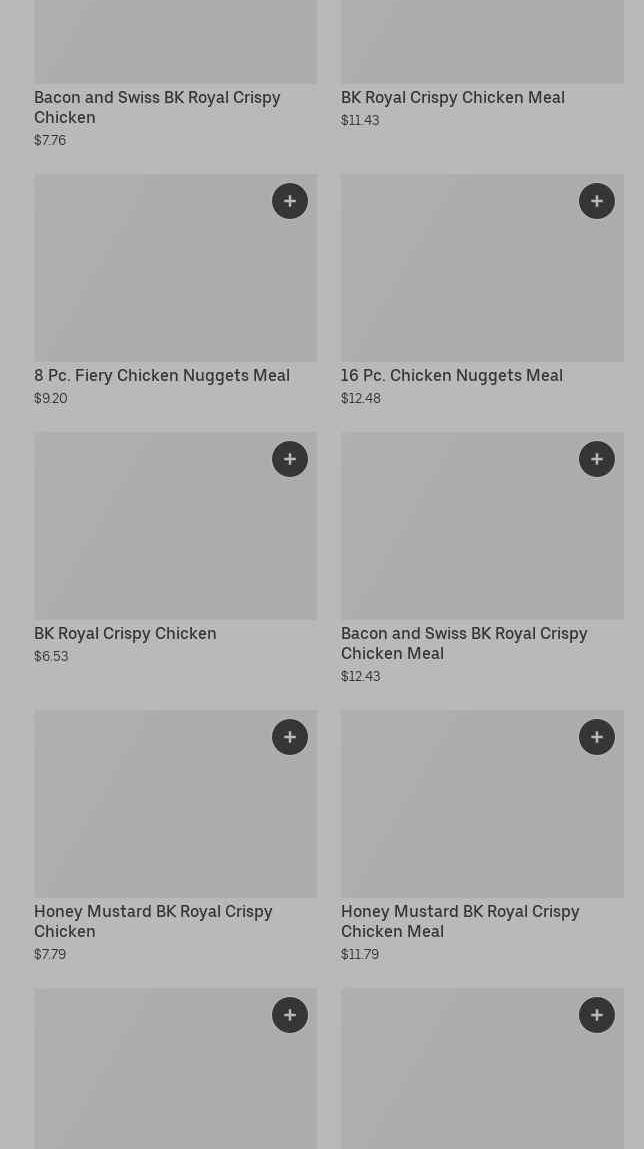The width and height of the screenshot is (644, 1149).
Task: Add 8 Pc. Fiery Chicken Nuggets Meal
Action: coord(290,201)
